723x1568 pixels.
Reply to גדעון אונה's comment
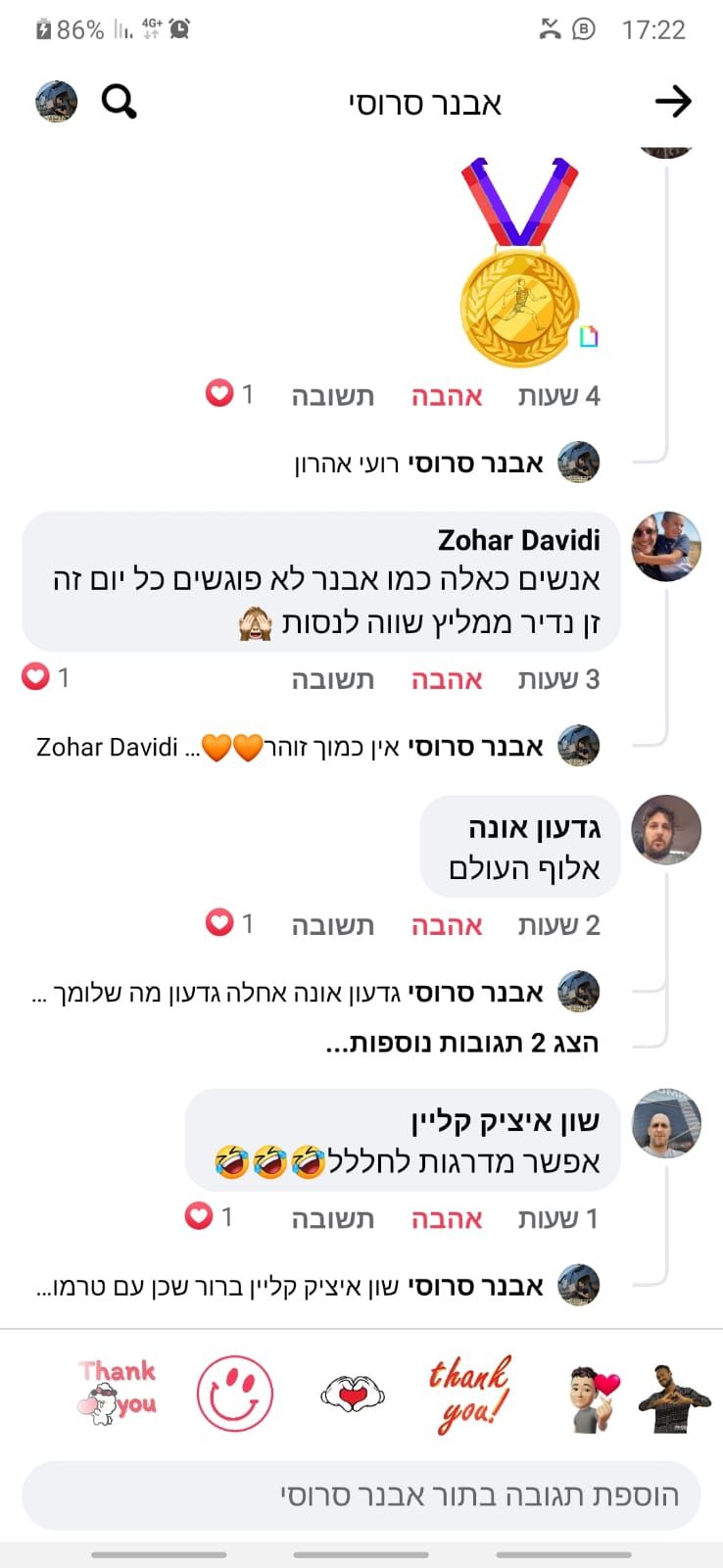(332, 925)
